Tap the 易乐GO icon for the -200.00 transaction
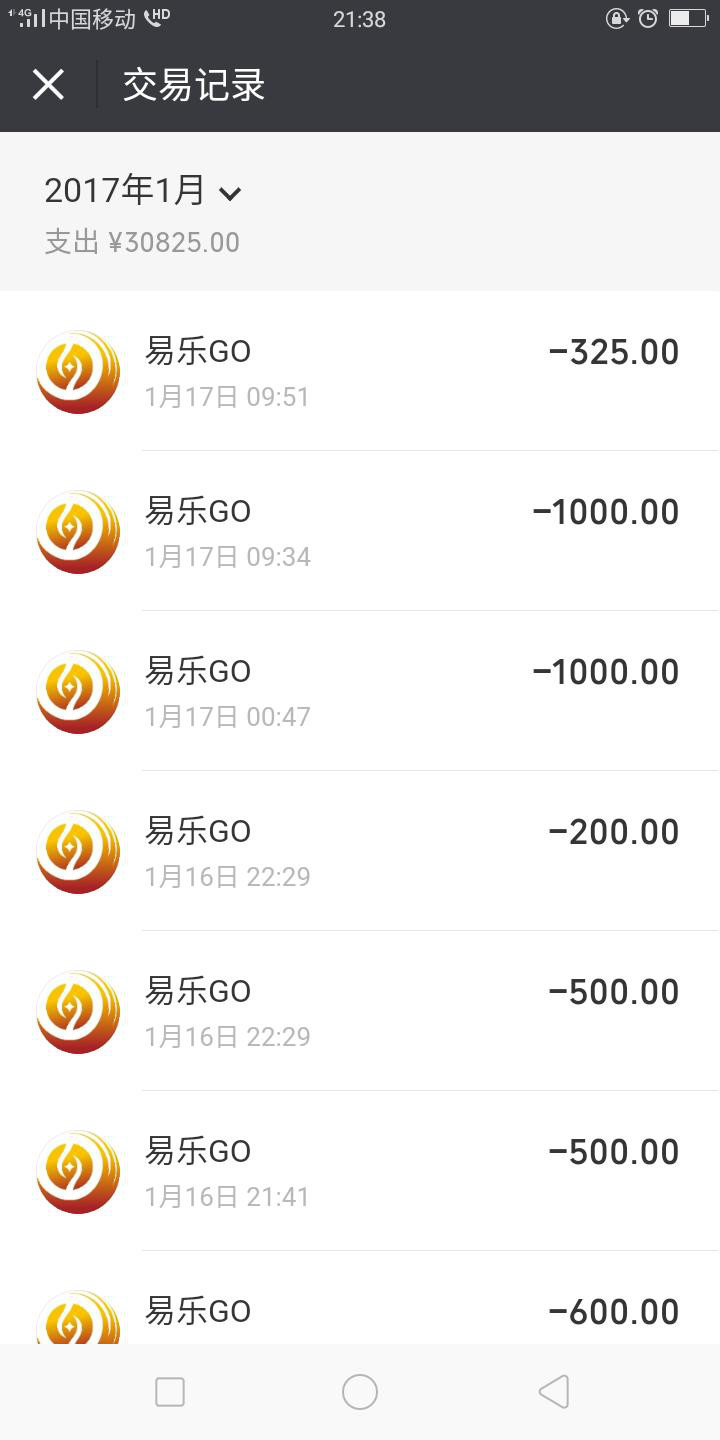 [x=78, y=851]
